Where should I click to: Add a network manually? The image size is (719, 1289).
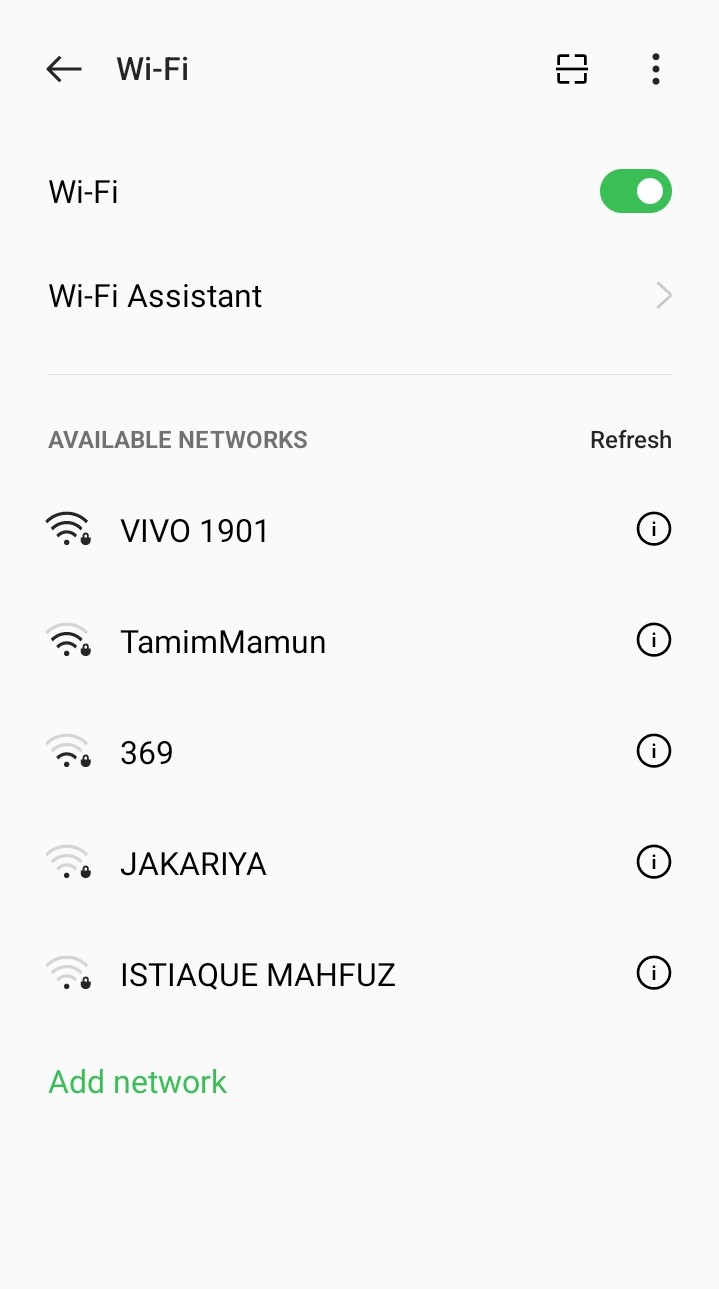coord(138,1082)
